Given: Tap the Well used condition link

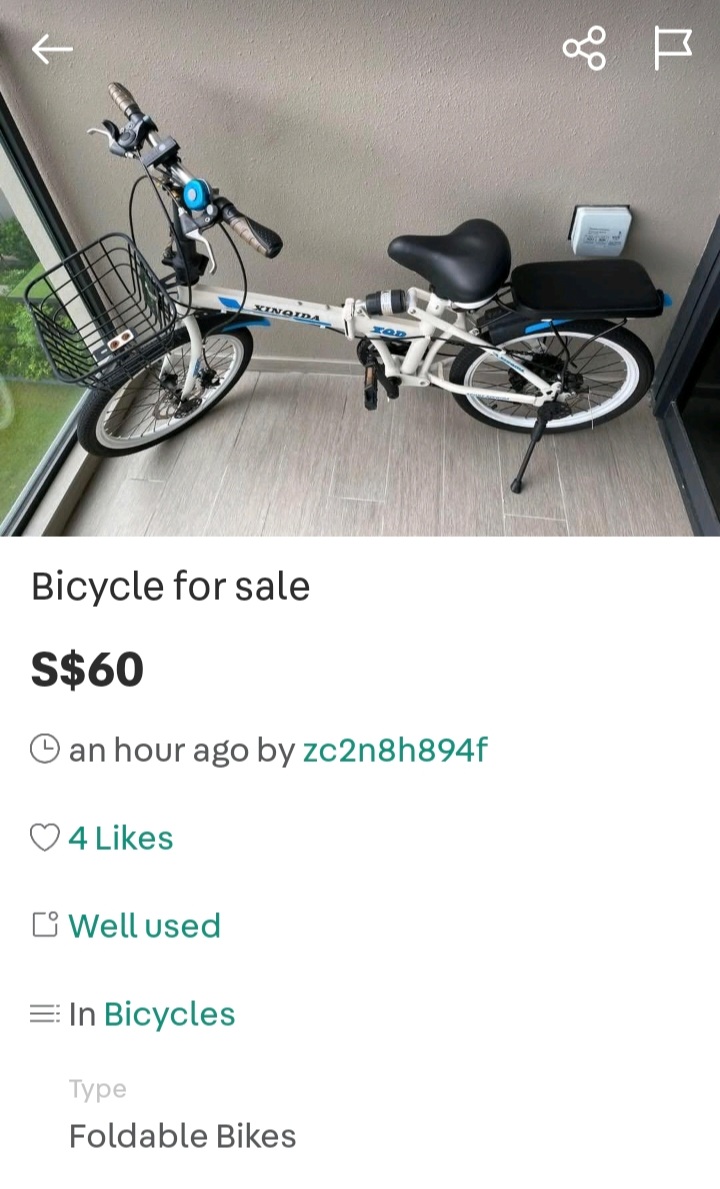Looking at the screenshot, I should click(144, 926).
